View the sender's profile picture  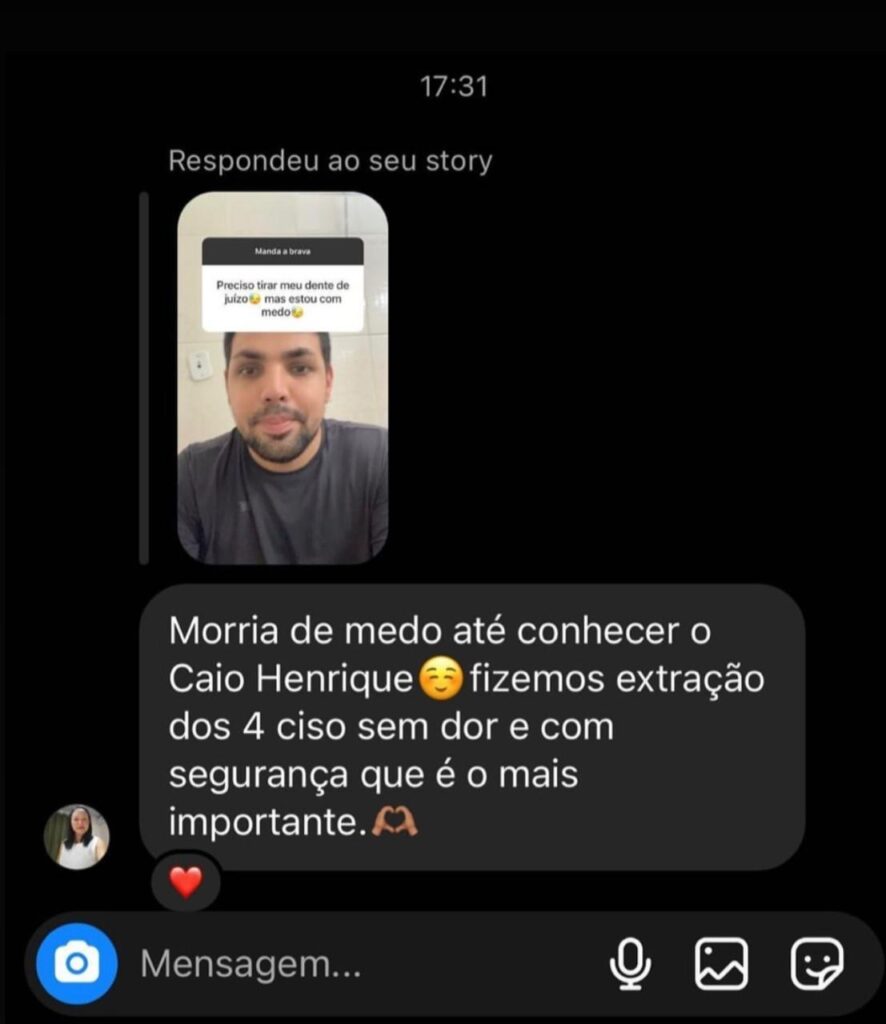click(77, 836)
